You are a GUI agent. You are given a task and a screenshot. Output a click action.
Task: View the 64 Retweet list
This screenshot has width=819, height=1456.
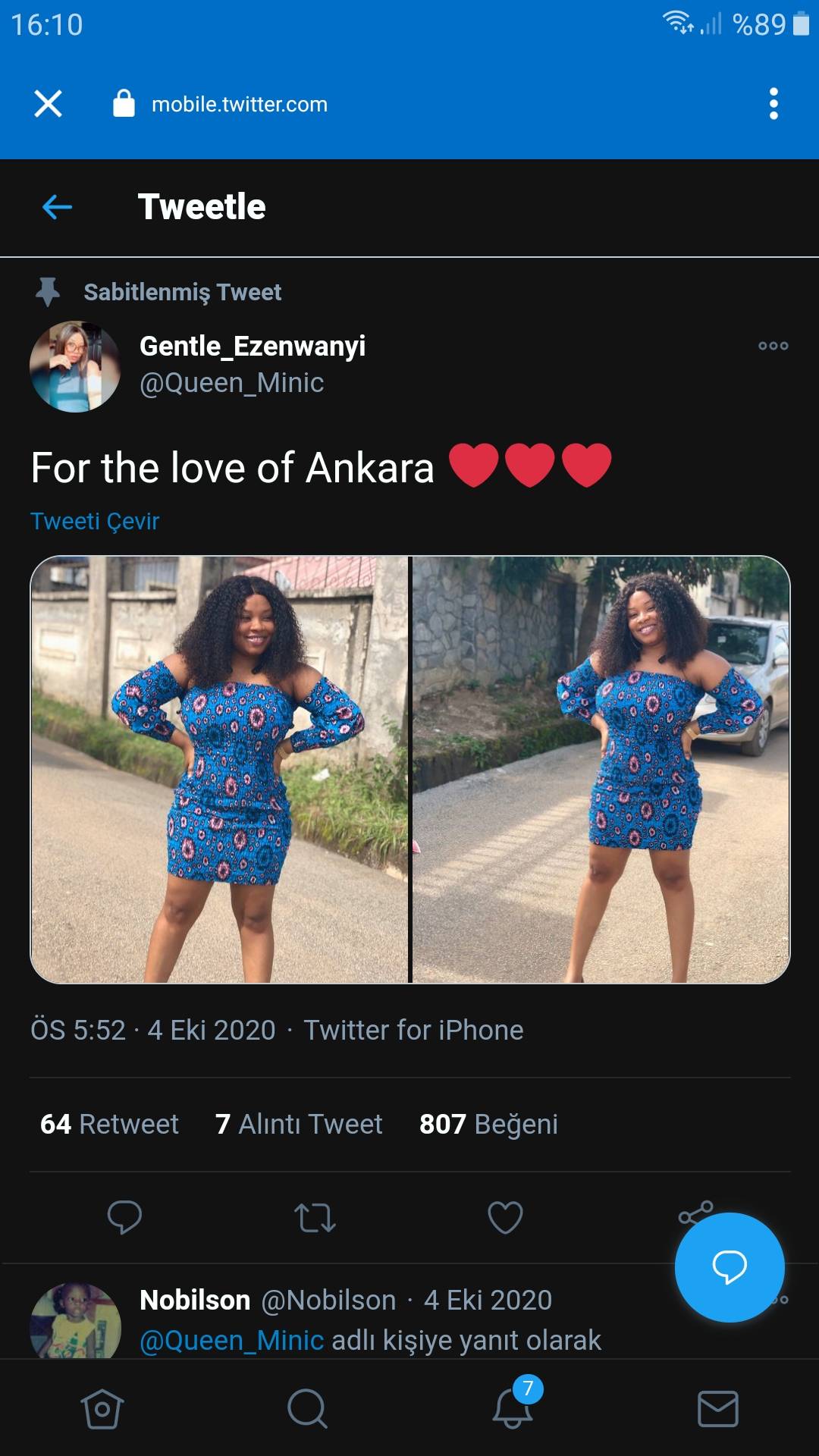(109, 1124)
